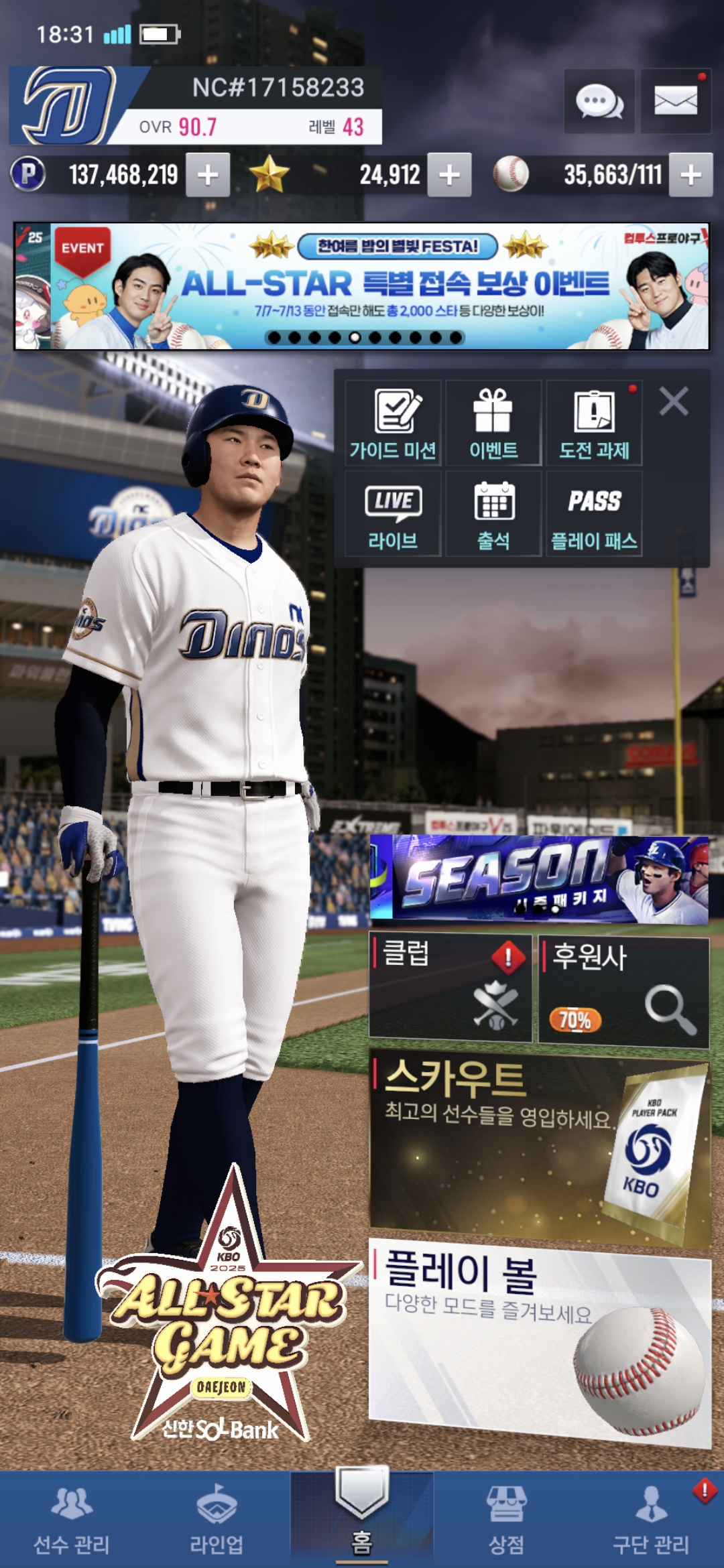Close the quick menu panel

coord(674,402)
